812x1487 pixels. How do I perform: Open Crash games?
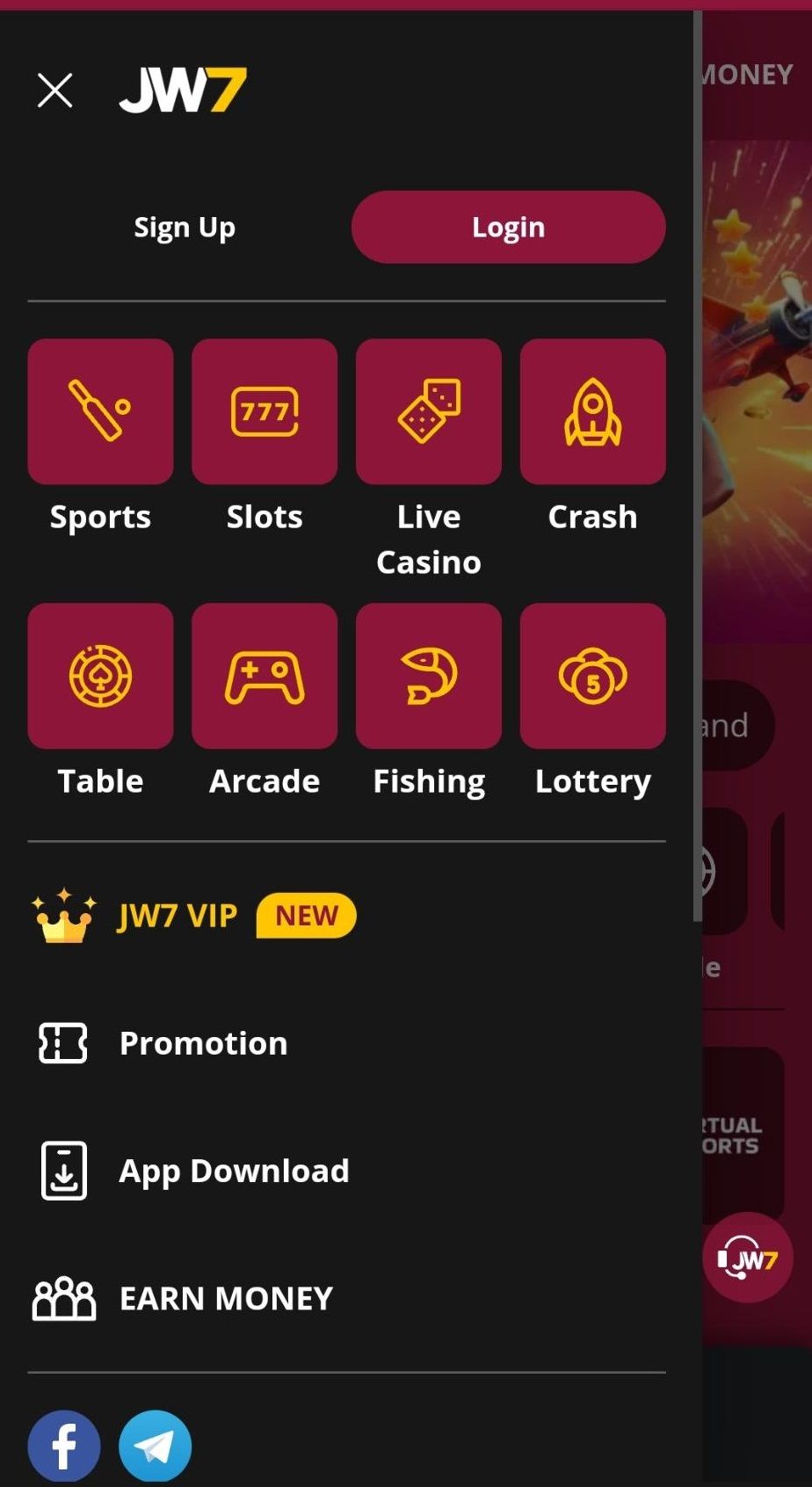(593, 411)
